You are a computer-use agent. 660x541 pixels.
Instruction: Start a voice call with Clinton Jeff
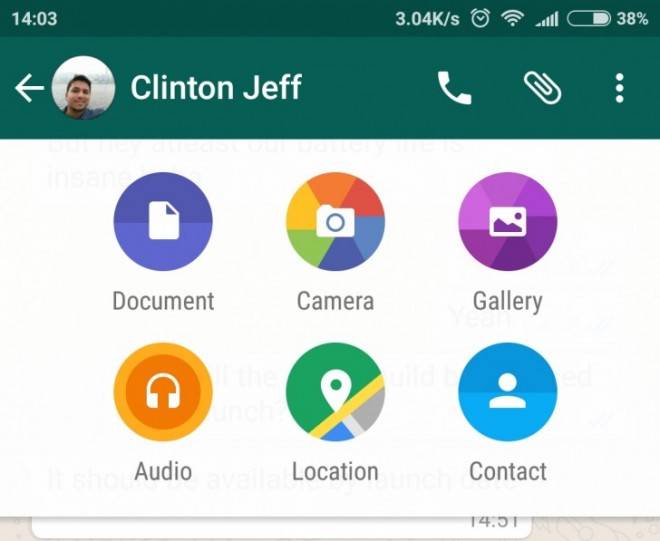point(454,89)
